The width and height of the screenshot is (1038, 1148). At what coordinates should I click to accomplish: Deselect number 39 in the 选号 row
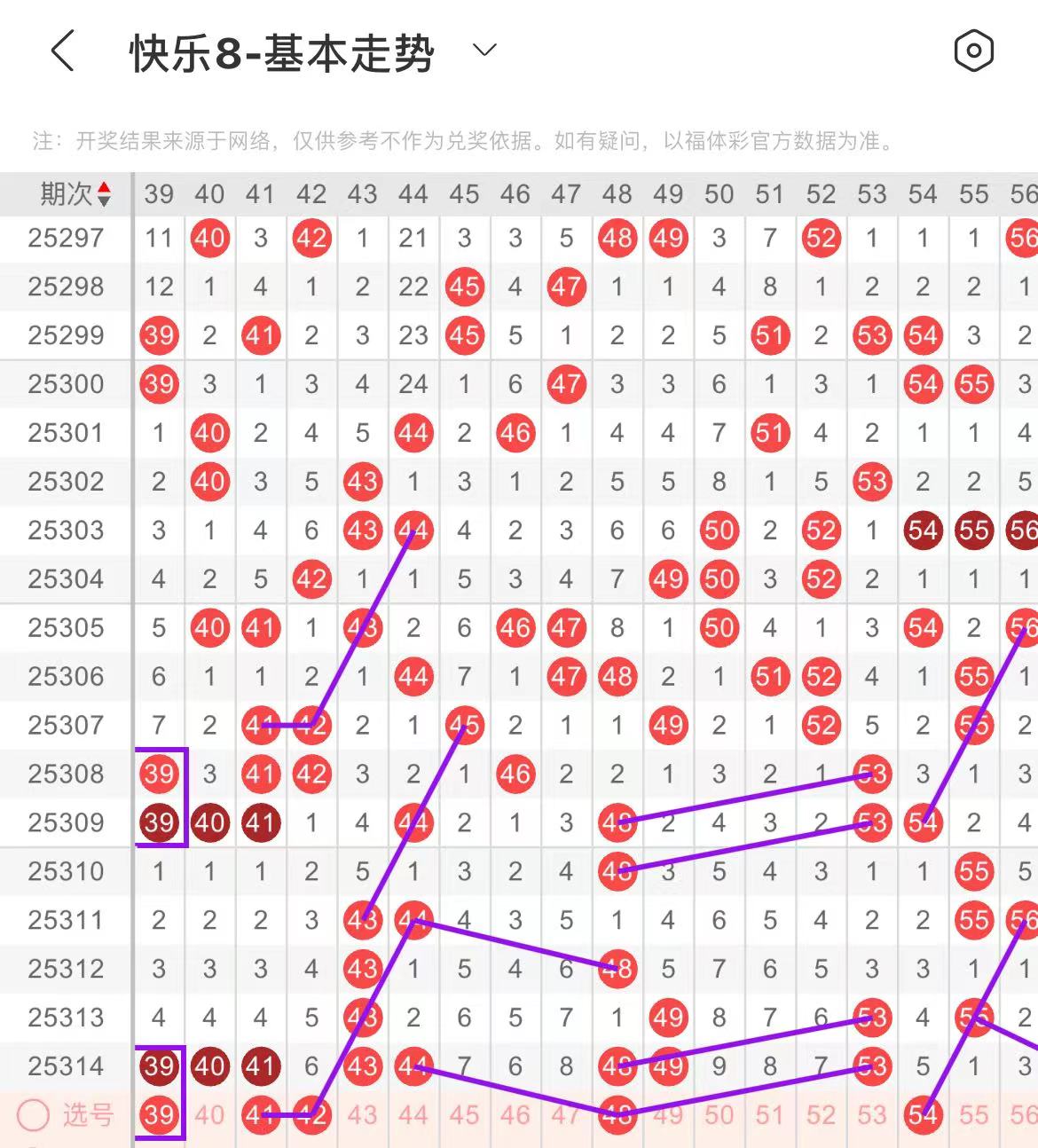tap(159, 1115)
